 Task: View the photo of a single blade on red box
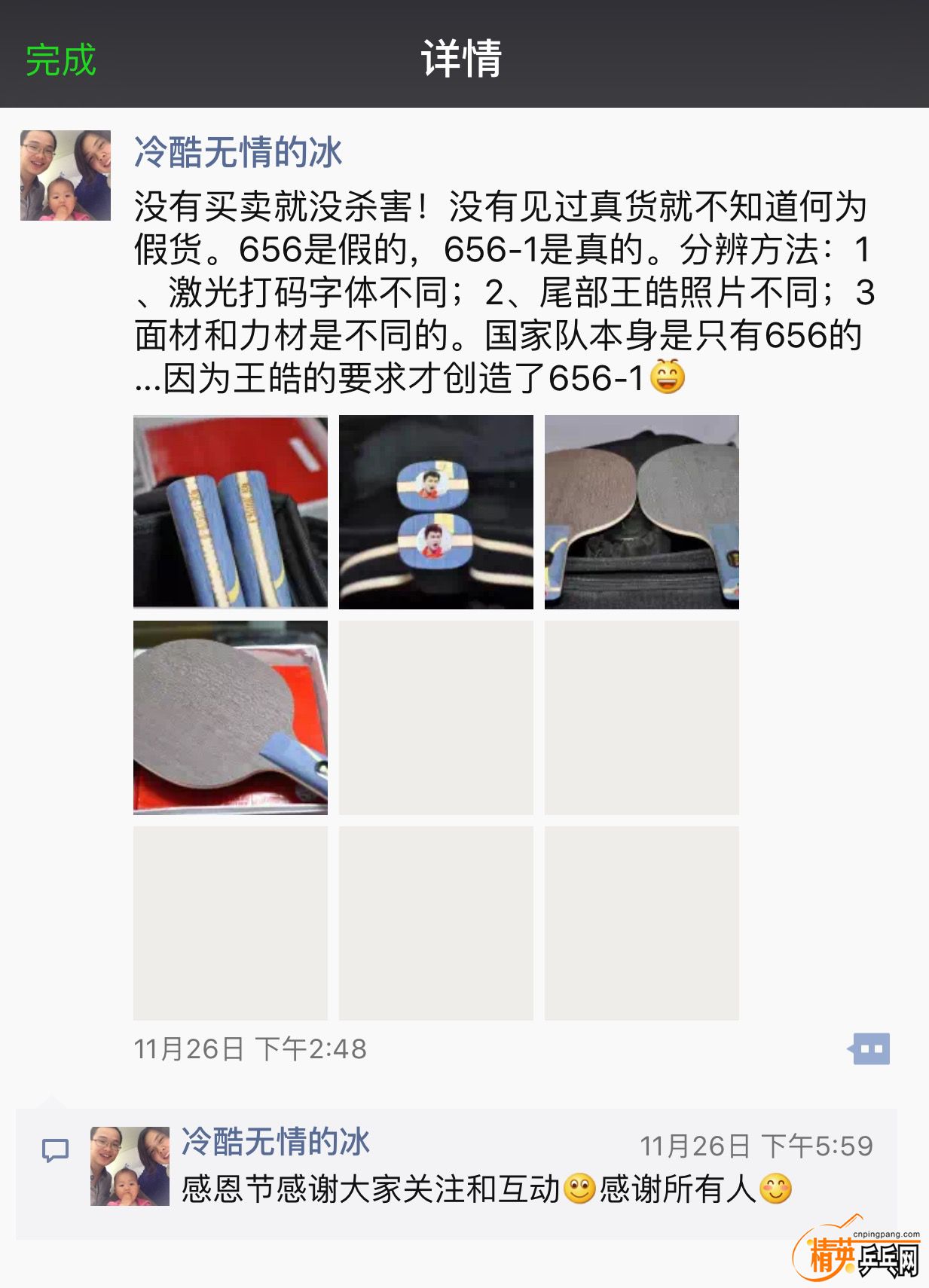pyautogui.click(x=231, y=717)
